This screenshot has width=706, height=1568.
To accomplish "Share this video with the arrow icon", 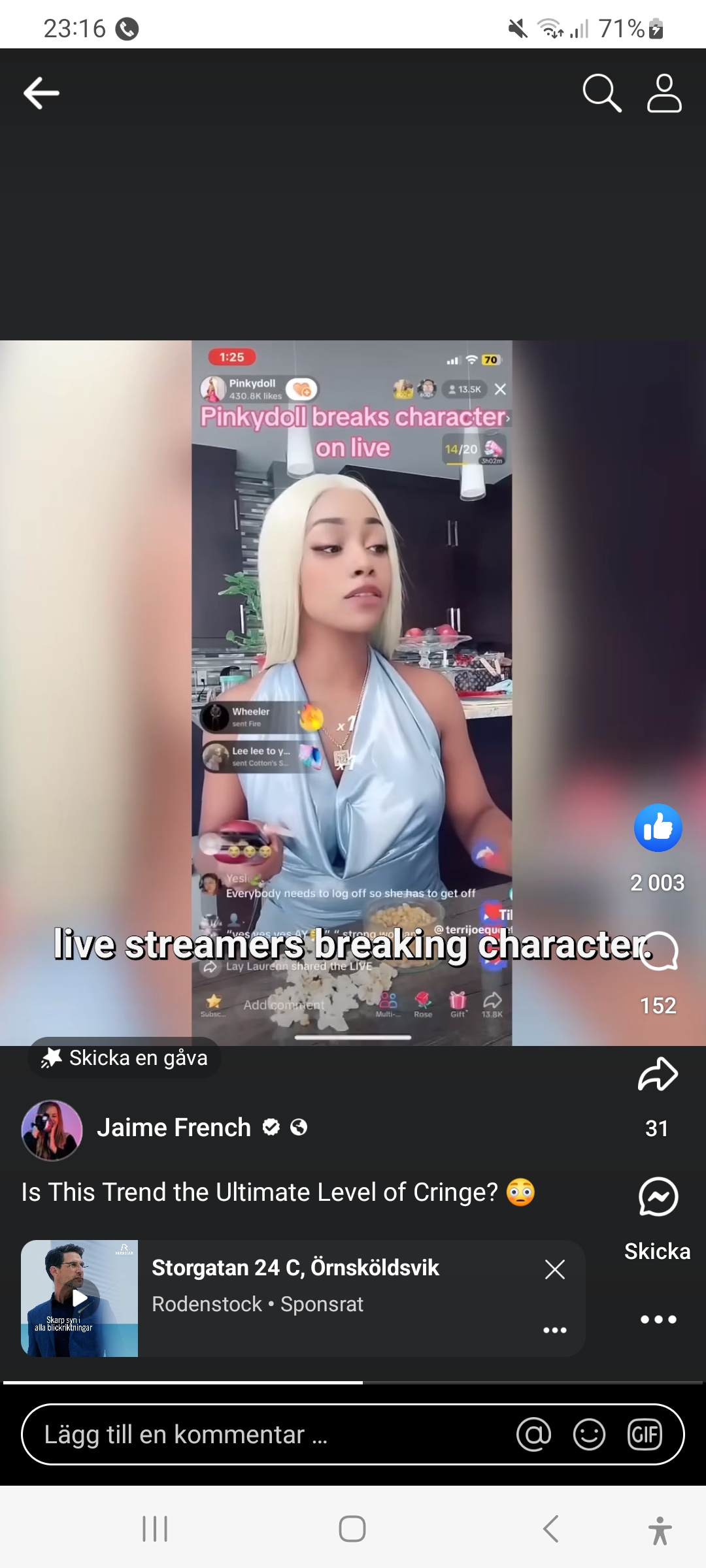I will pos(658,1074).
